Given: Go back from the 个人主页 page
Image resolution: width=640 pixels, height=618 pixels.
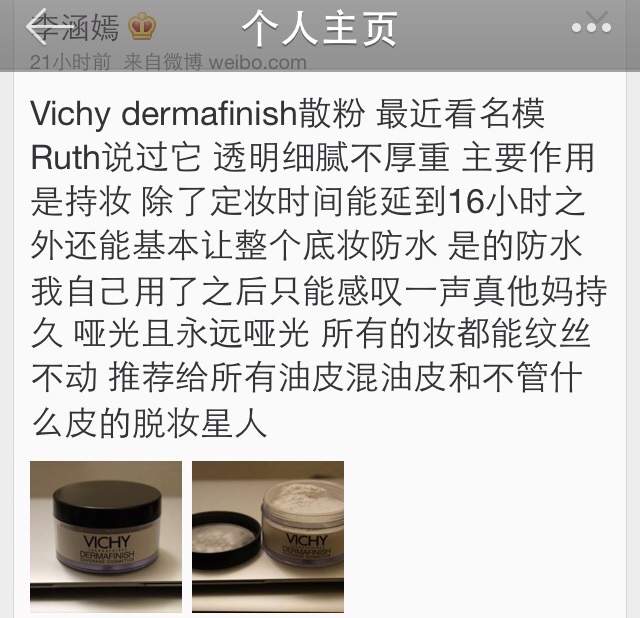Looking at the screenshot, I should coord(43,27).
